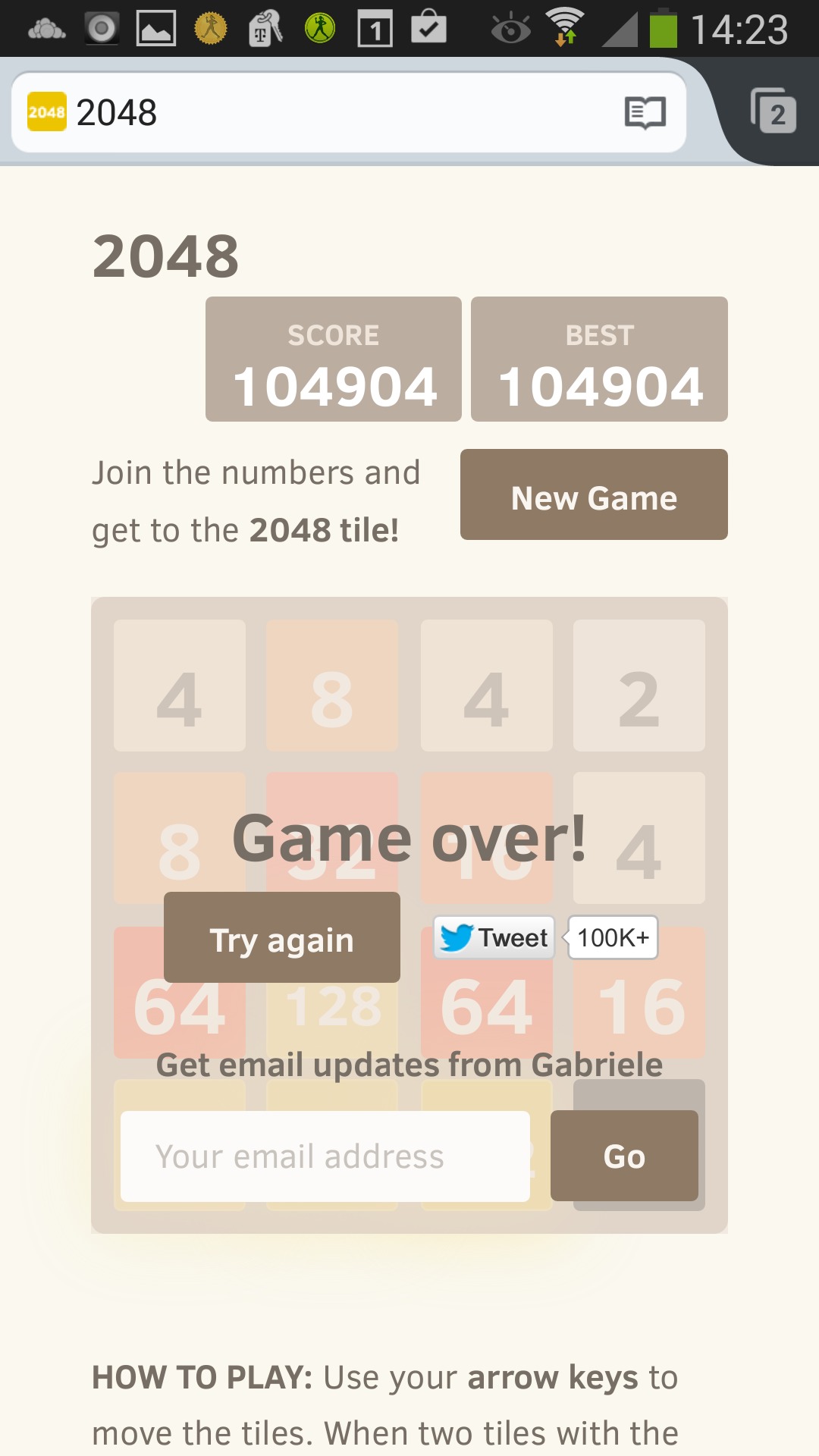819x1456 pixels.
Task: Tweet your score
Action: click(494, 938)
